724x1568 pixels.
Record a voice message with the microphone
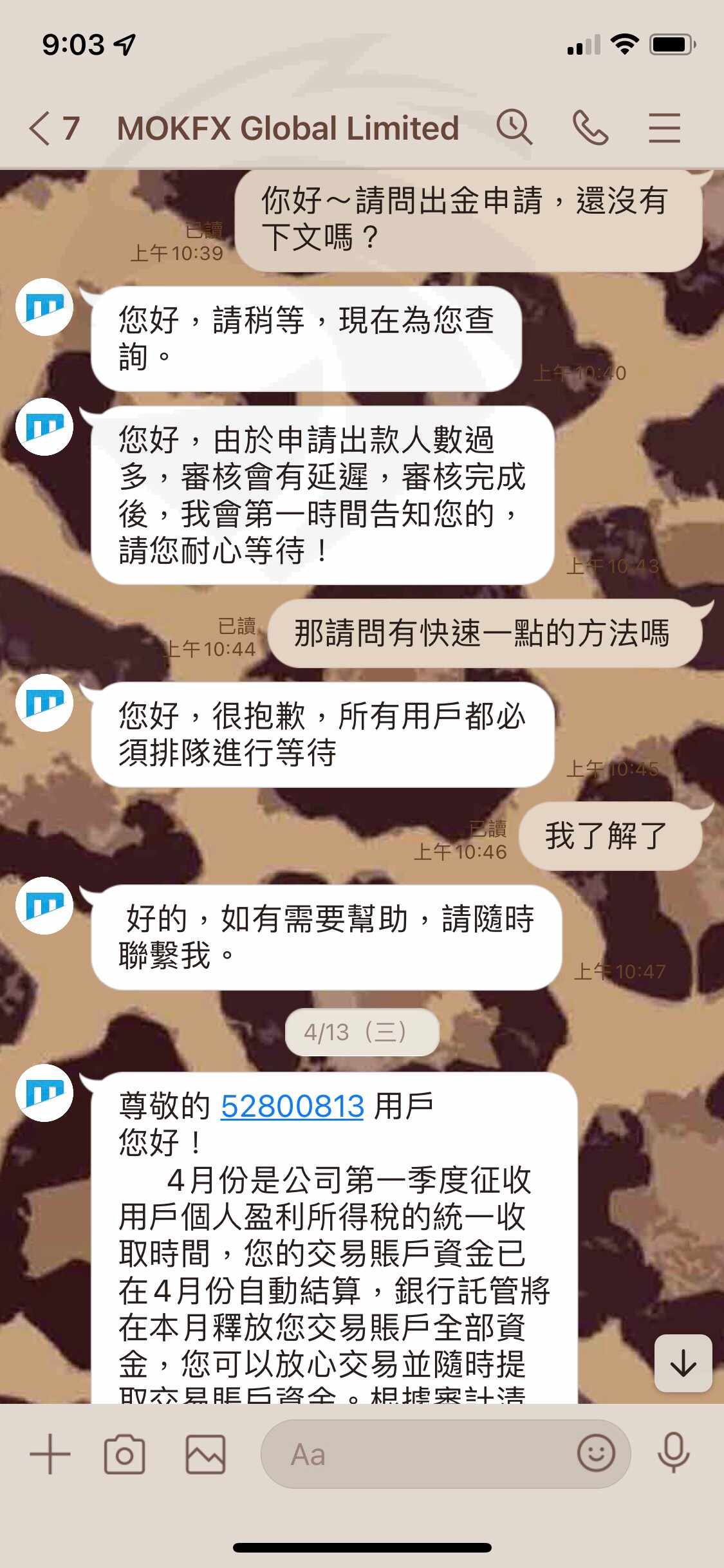click(674, 1453)
